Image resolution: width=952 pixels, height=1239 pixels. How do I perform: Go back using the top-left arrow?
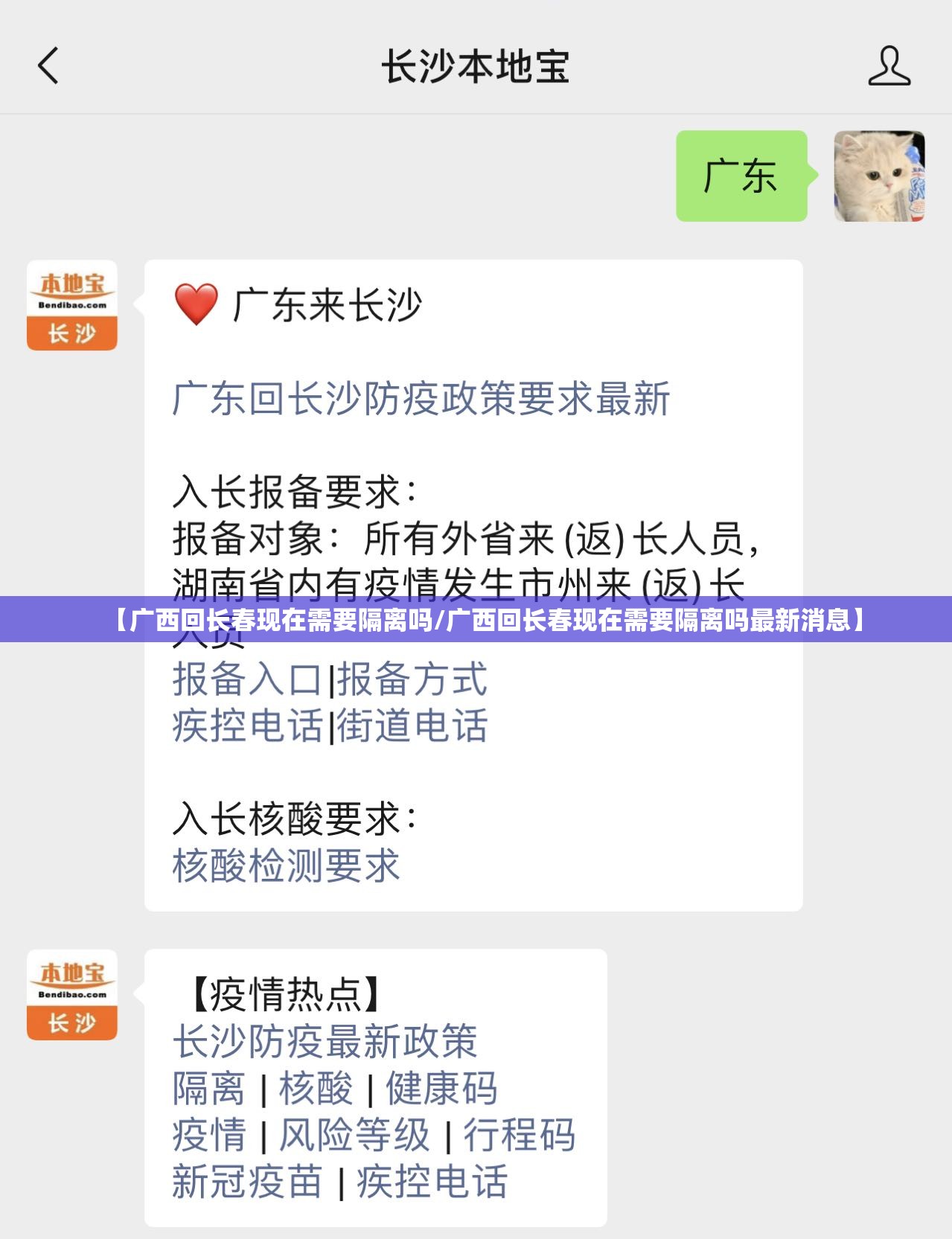pos(48,65)
